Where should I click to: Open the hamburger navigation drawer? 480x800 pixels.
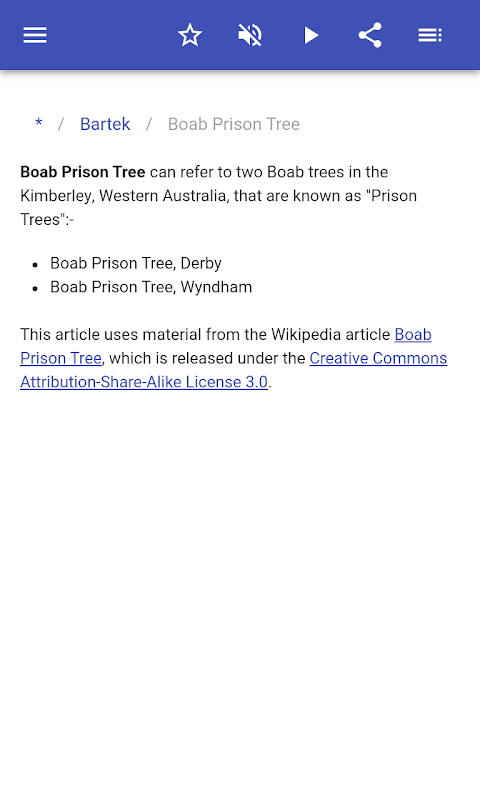[x=35, y=35]
